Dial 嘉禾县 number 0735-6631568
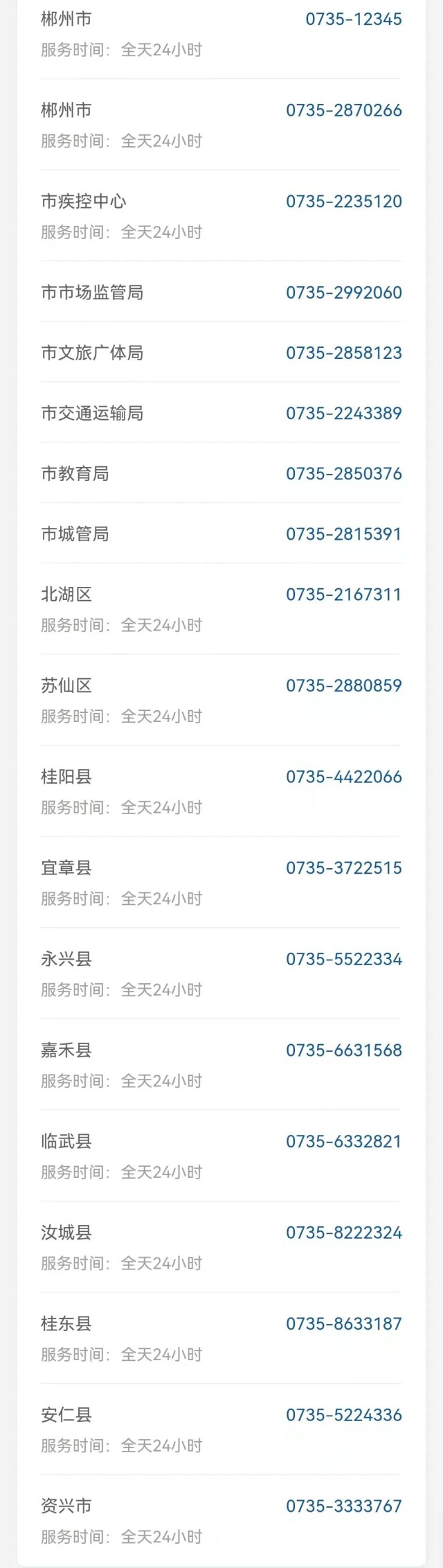Image resolution: width=443 pixels, height=1568 pixels. (343, 1050)
